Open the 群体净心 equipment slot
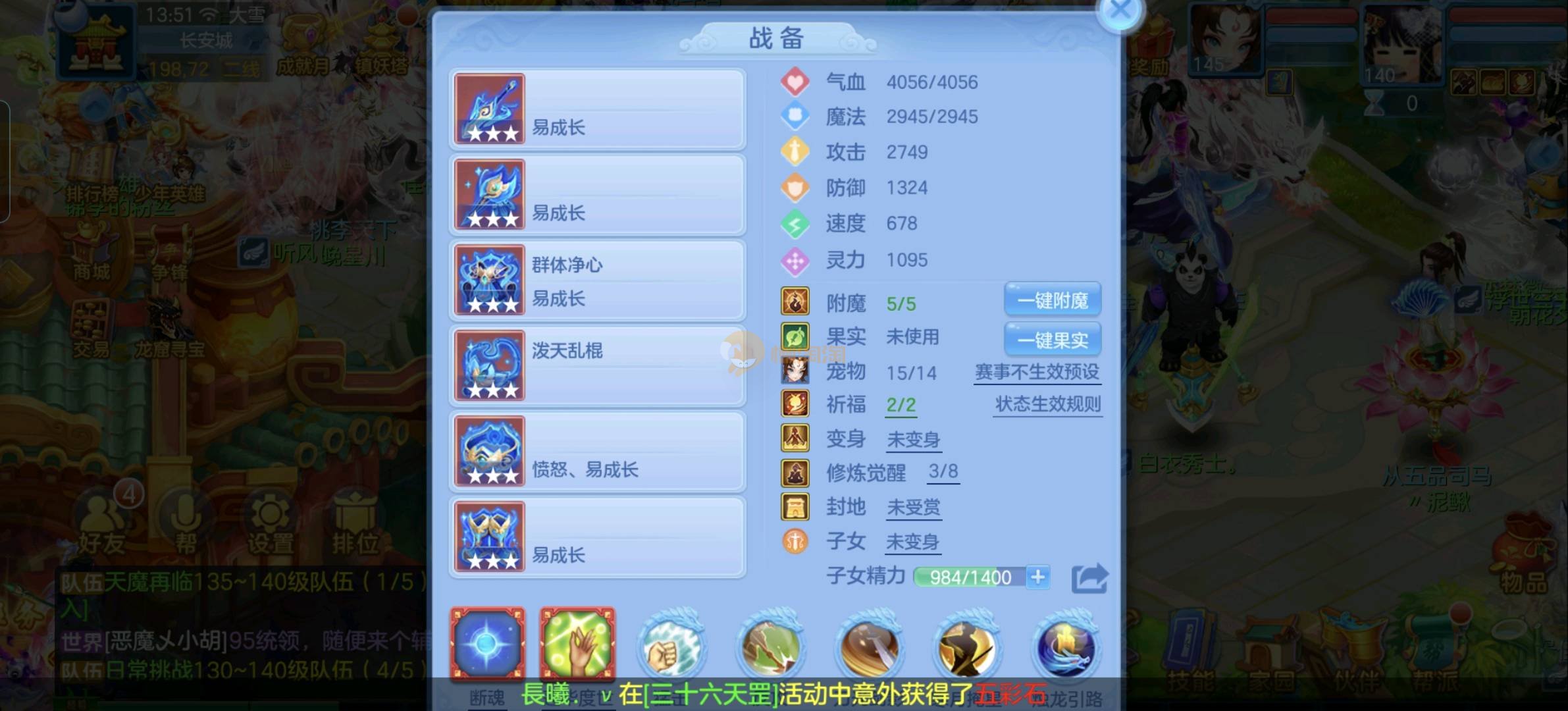Viewport: 1568px width, 711px height. tap(597, 281)
